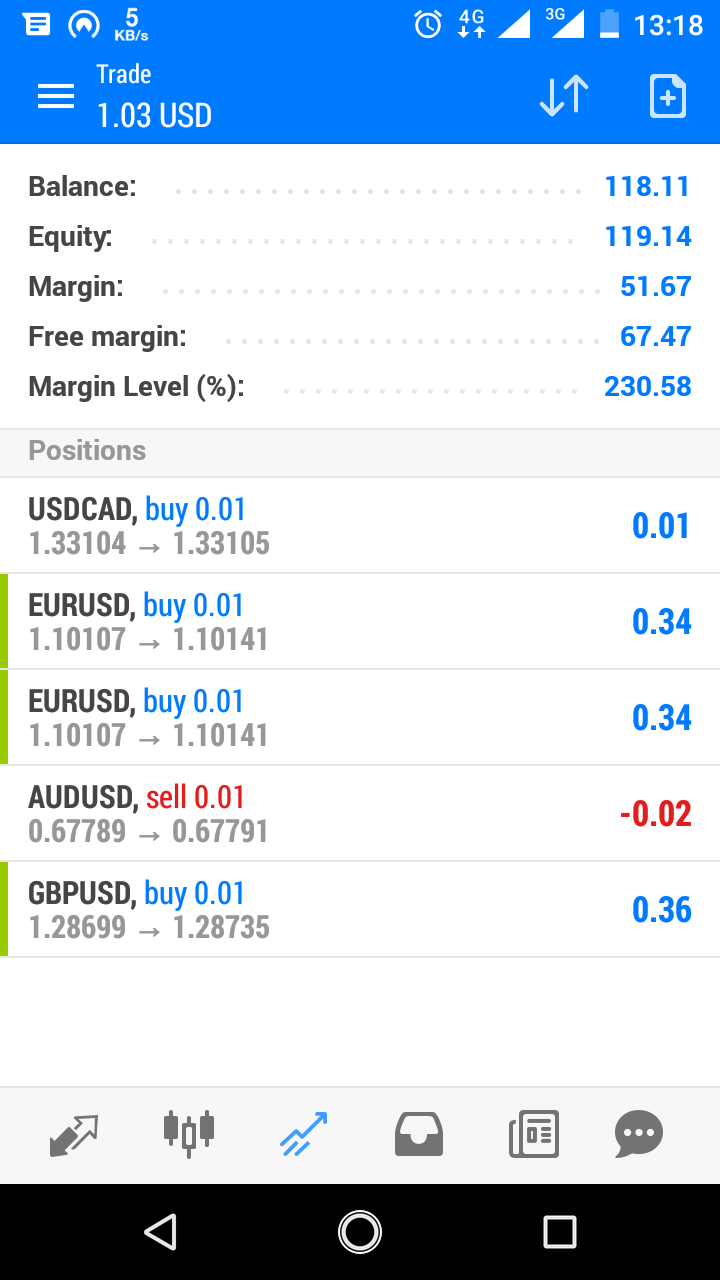Go to the candlestick Chart tab
The image size is (720, 1280).
click(189, 1135)
